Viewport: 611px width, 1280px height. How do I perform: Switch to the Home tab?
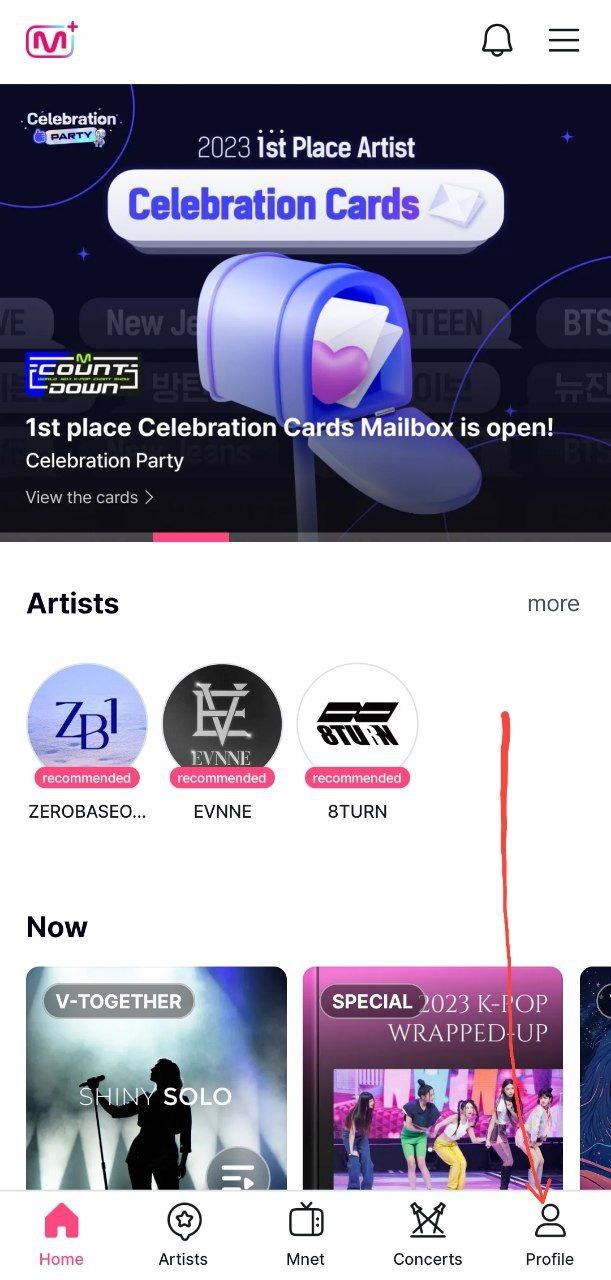(61, 1235)
